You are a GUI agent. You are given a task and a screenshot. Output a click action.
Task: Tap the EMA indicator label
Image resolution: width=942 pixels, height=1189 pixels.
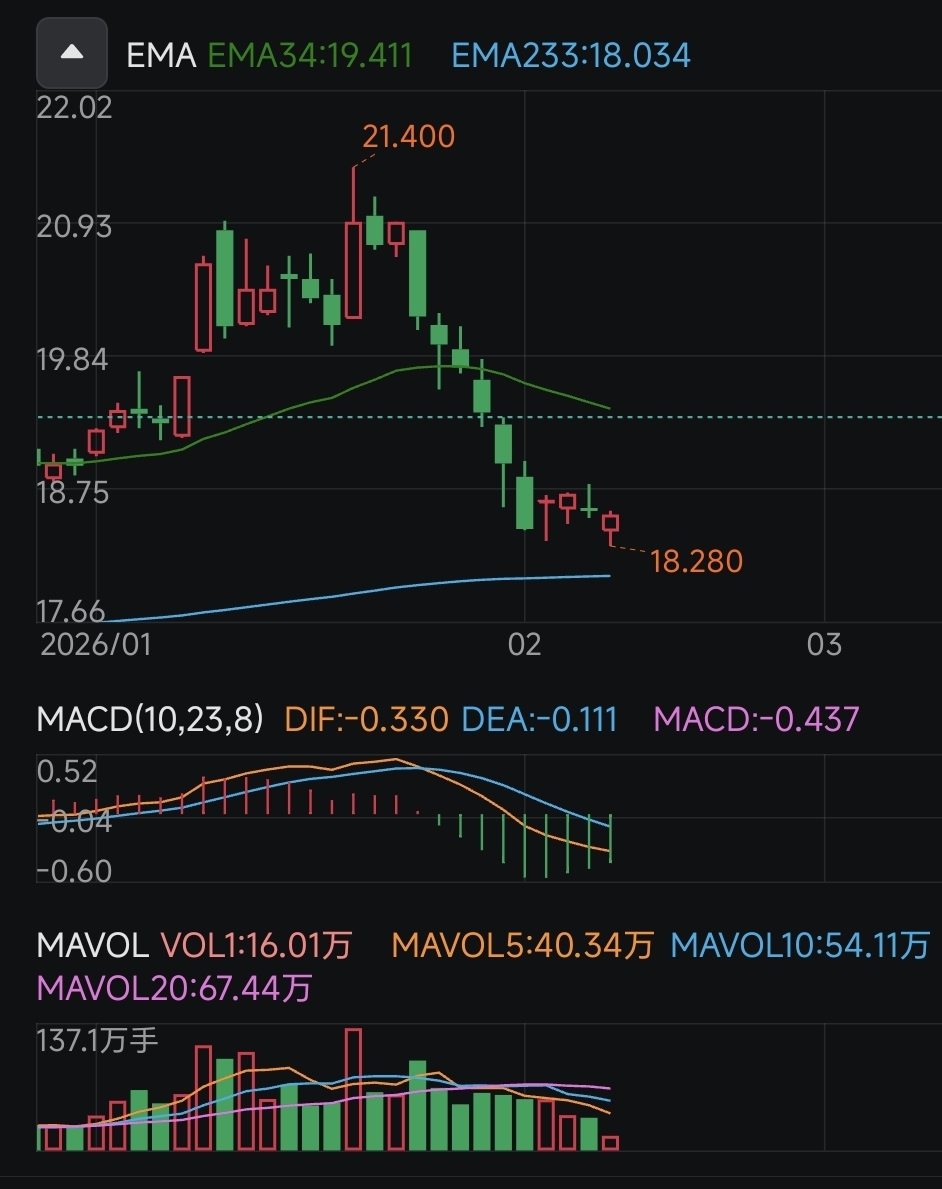pos(161,54)
